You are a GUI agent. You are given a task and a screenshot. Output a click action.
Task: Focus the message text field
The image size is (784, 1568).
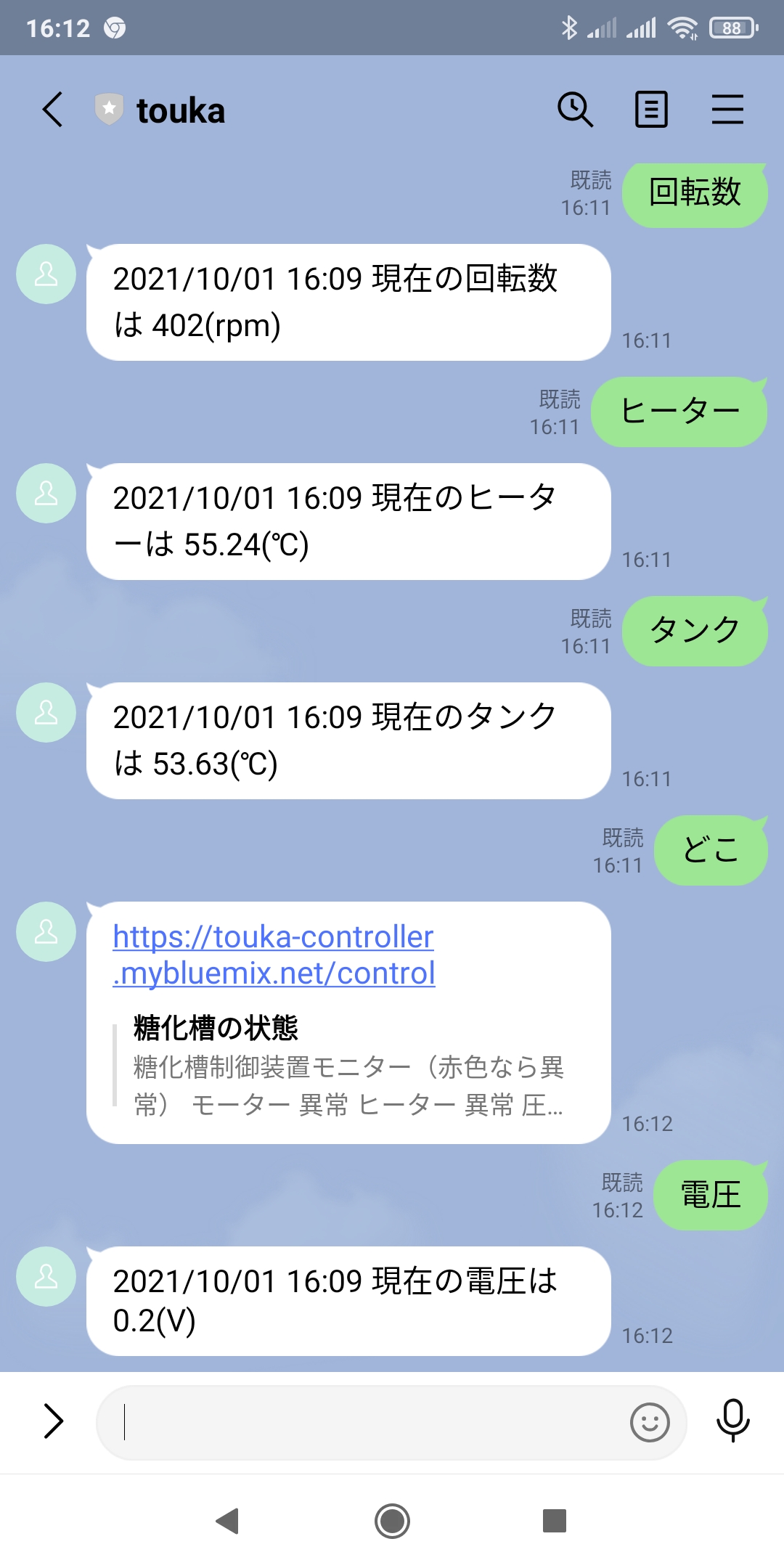point(363,1422)
